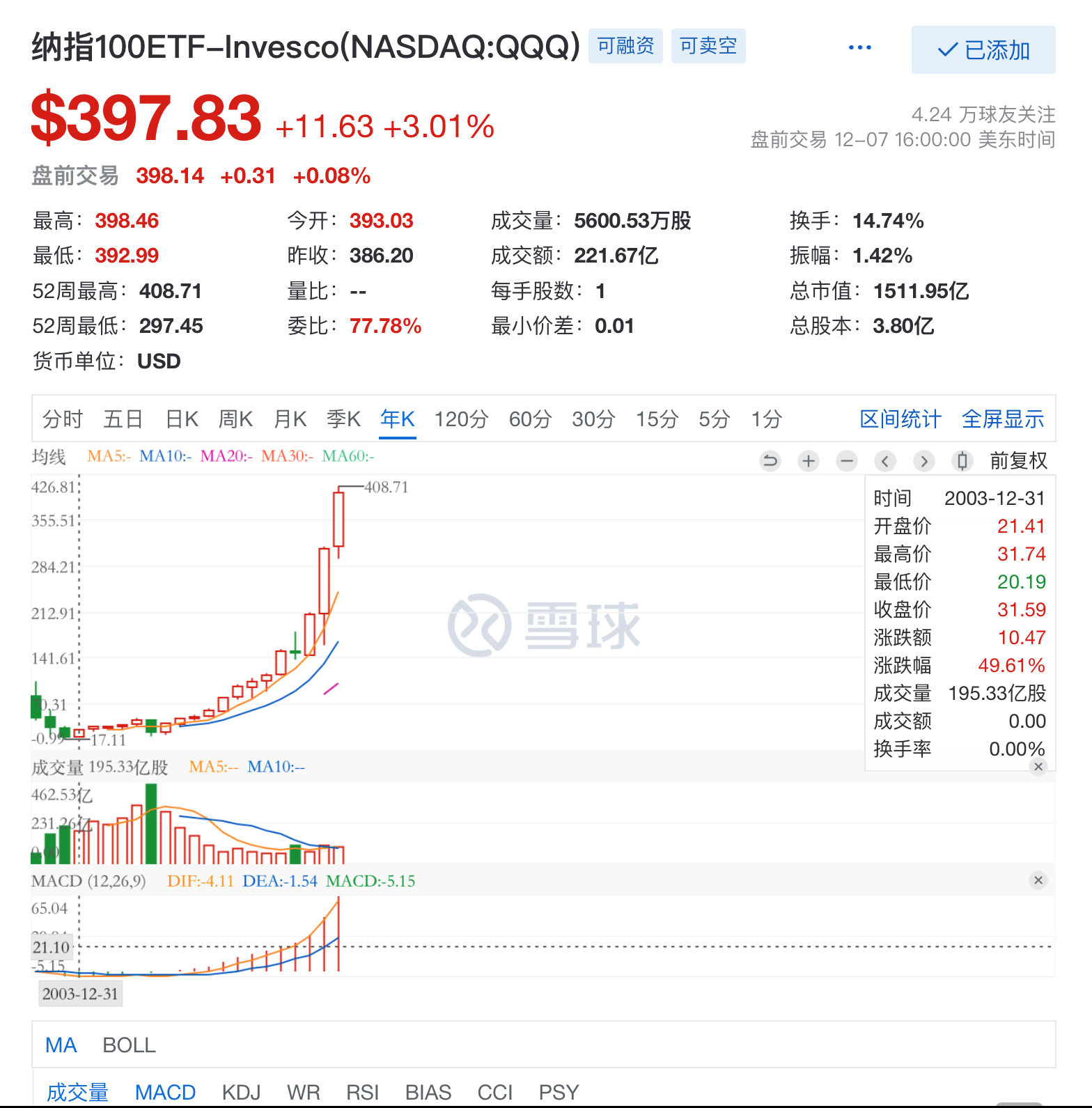Switch to 周K weekly chart
Screen dimensions: 1092x1108
[x=235, y=419]
